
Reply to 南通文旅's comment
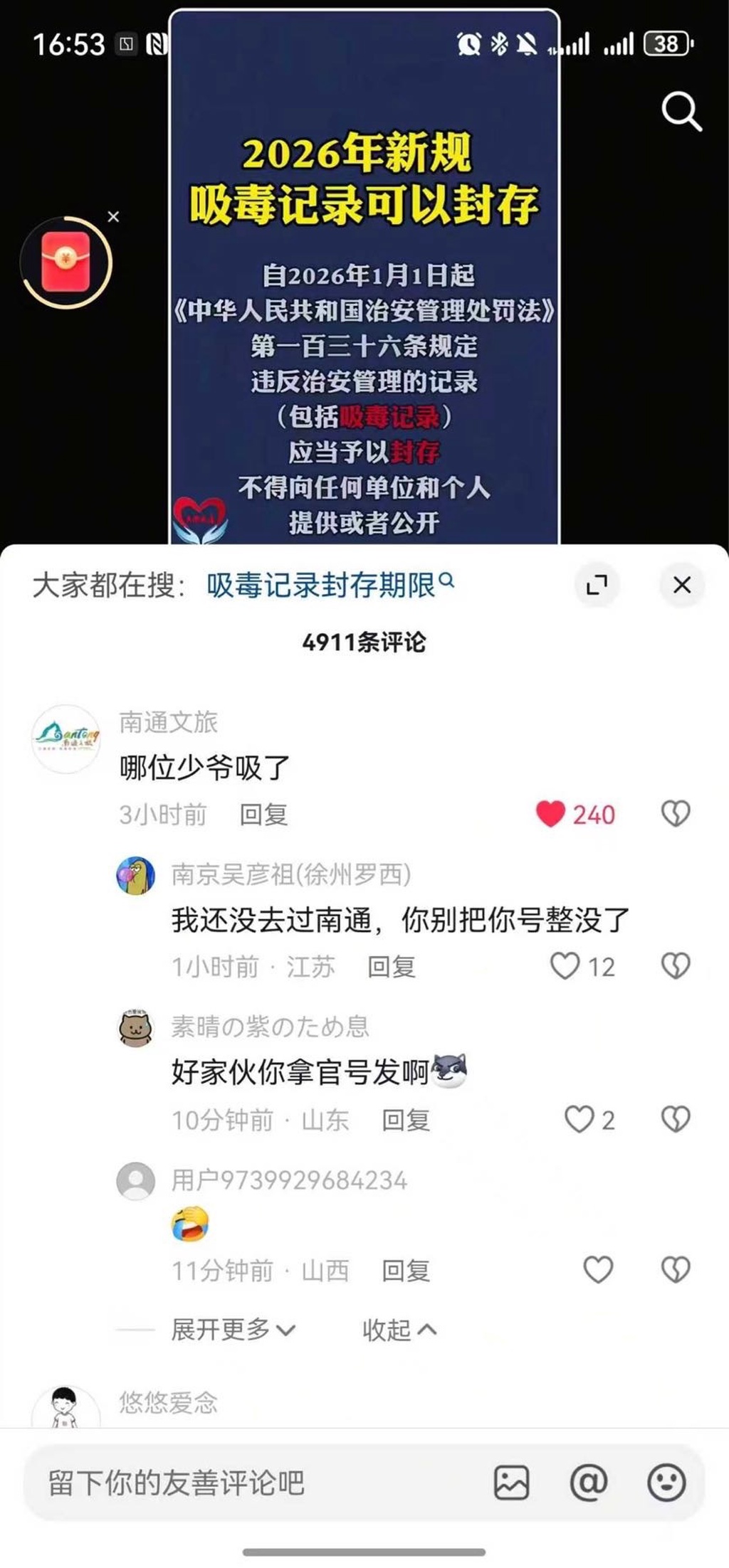(x=263, y=815)
